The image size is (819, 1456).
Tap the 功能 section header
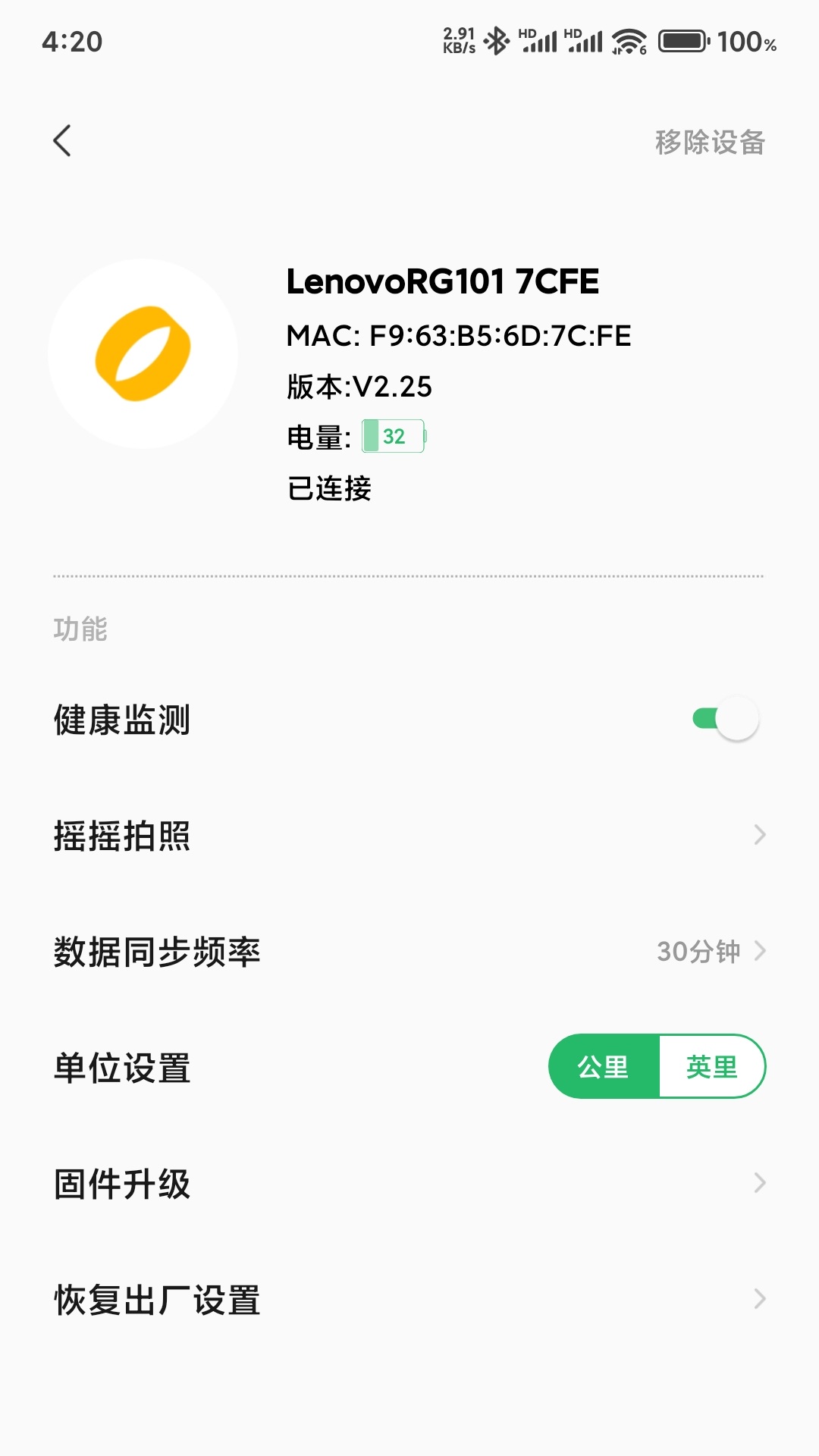(80, 629)
